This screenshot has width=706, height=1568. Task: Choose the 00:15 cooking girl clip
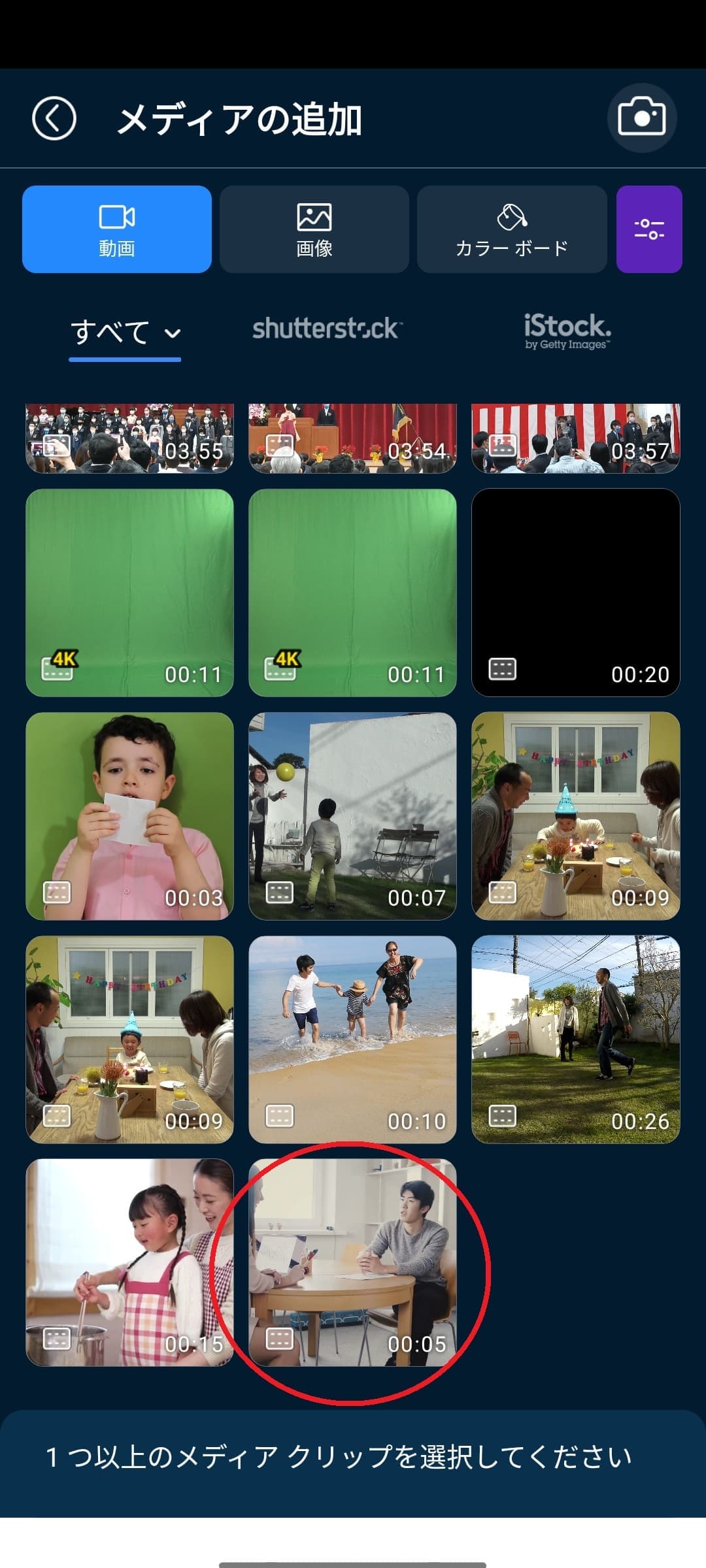129,1262
